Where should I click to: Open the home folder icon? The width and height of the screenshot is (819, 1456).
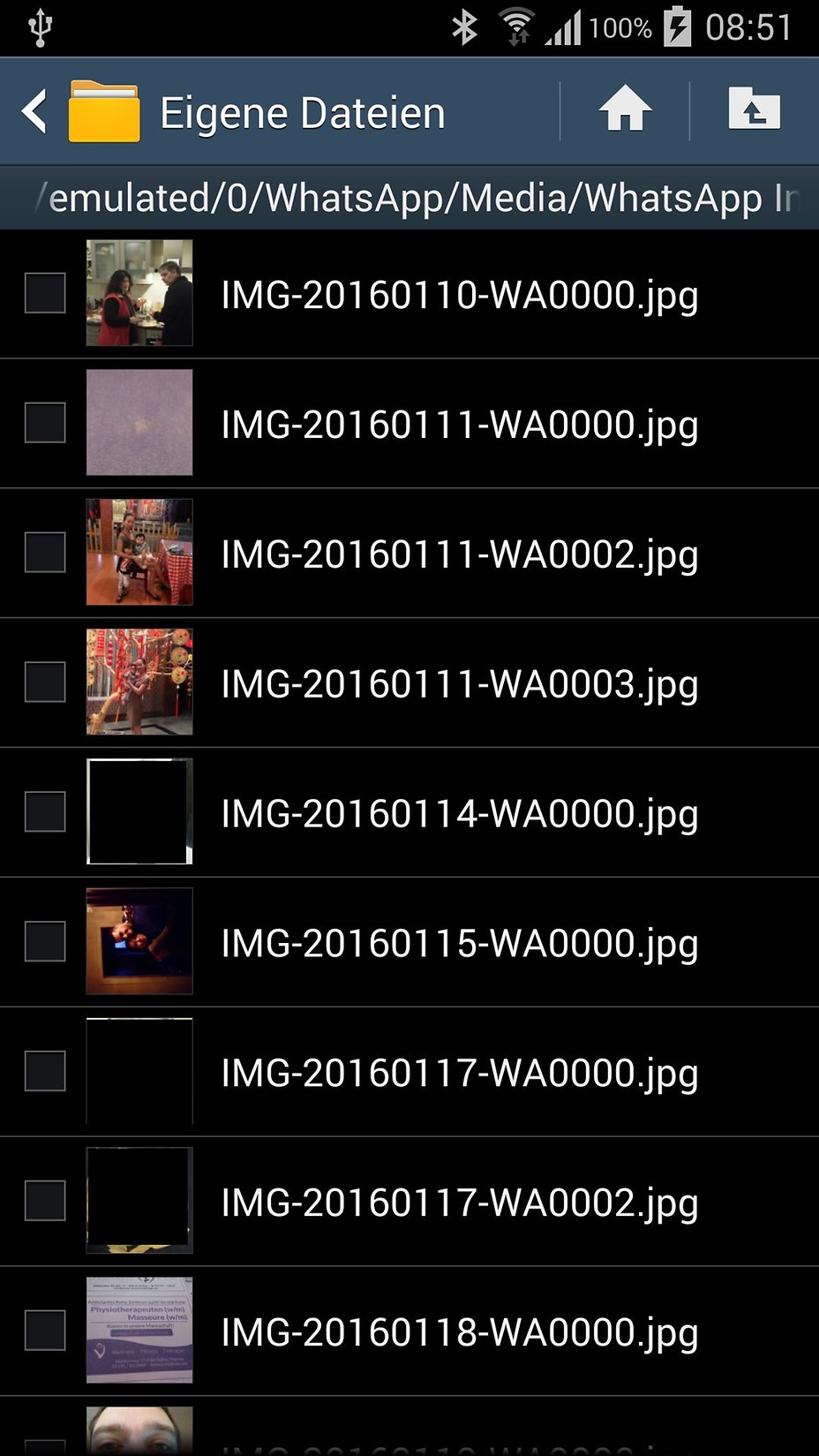[x=625, y=109]
